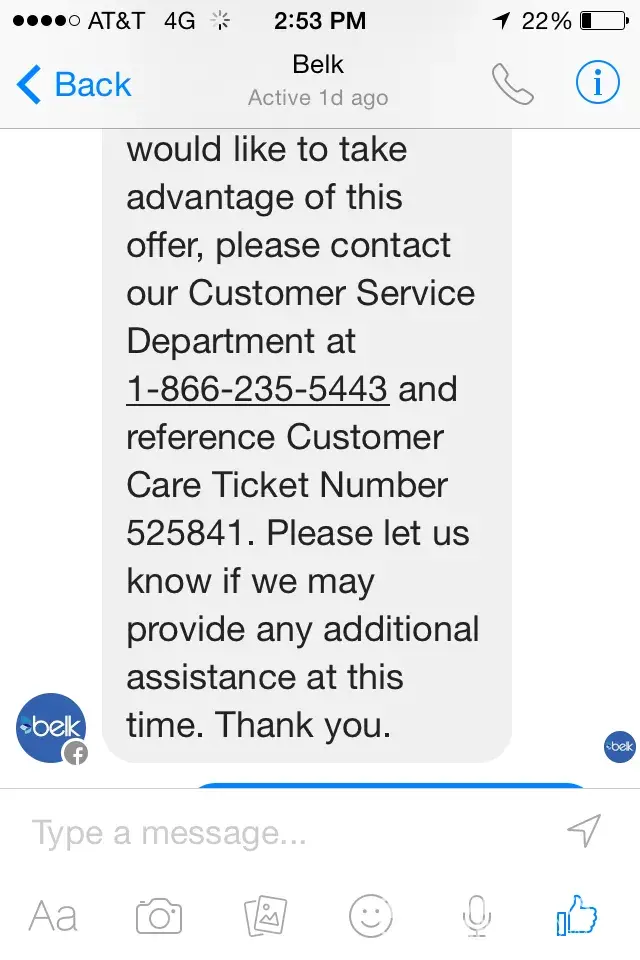Focus the Type a message field
Screen dimensions: 640x960
(290, 832)
